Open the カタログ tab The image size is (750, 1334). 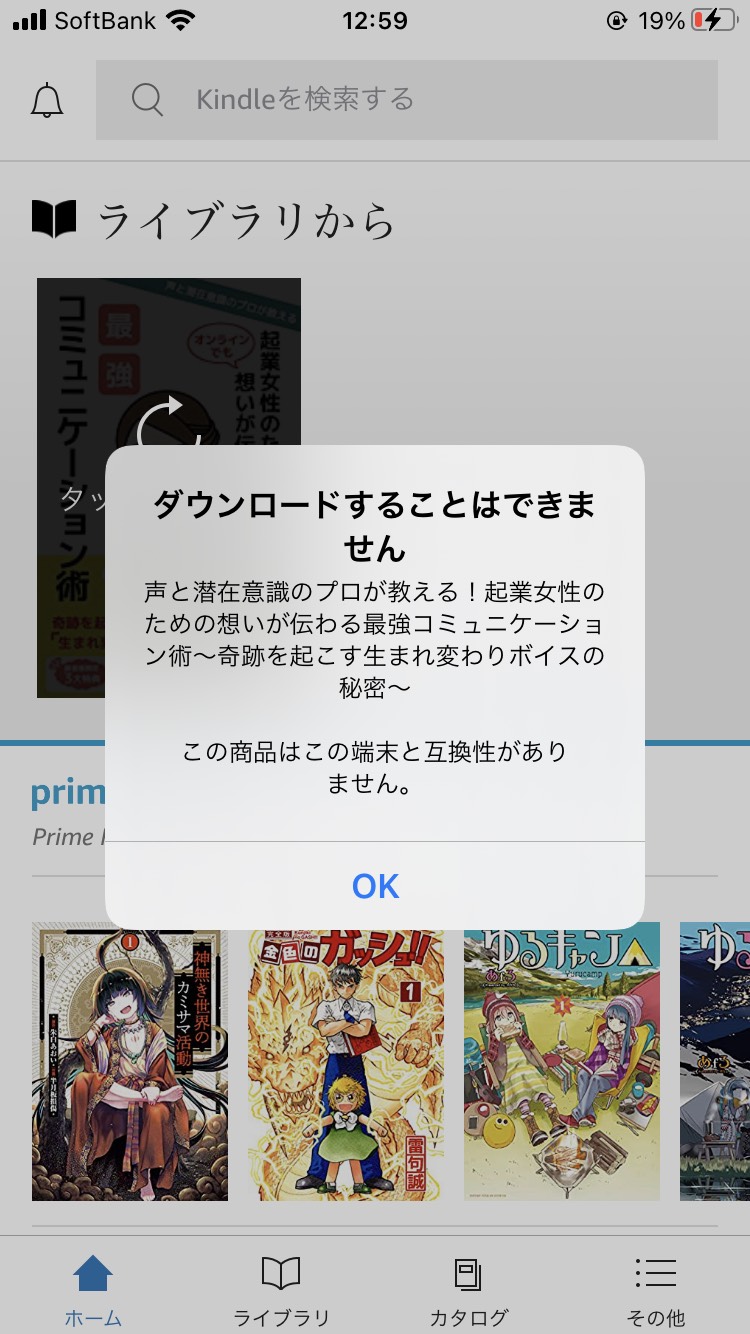click(x=468, y=1292)
